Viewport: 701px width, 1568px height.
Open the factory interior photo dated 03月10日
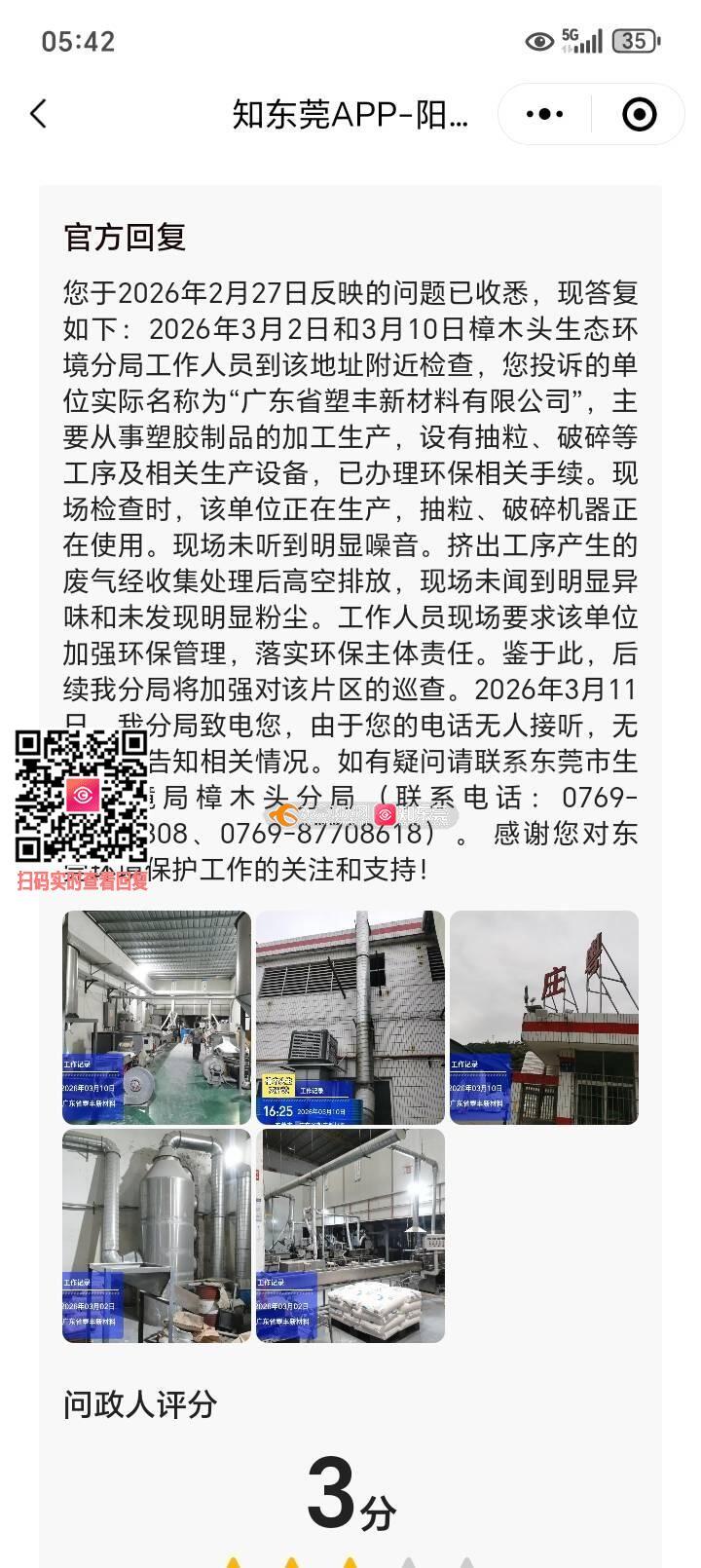tap(157, 1017)
